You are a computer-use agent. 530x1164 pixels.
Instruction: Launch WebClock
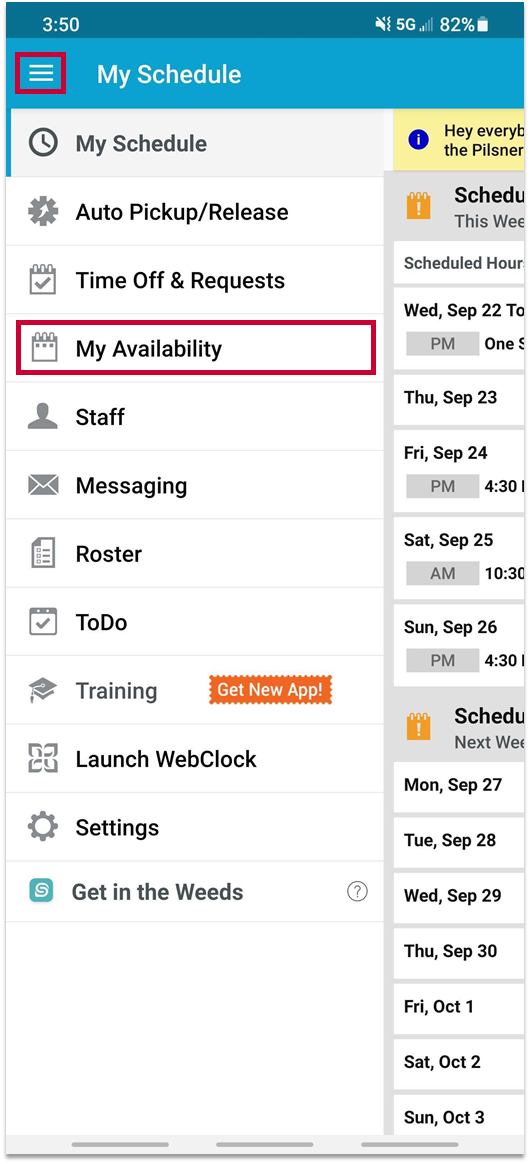(x=195, y=759)
